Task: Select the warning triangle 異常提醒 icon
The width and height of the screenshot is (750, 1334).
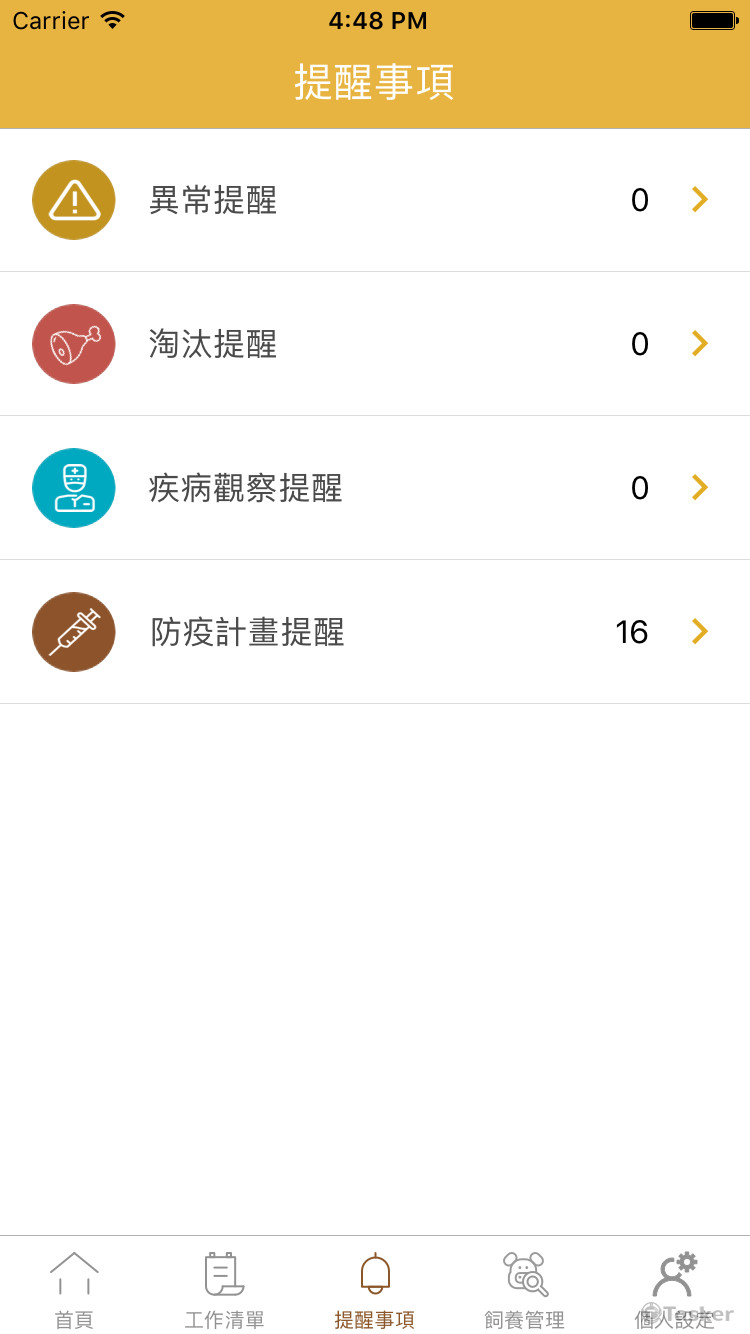Action: click(73, 199)
